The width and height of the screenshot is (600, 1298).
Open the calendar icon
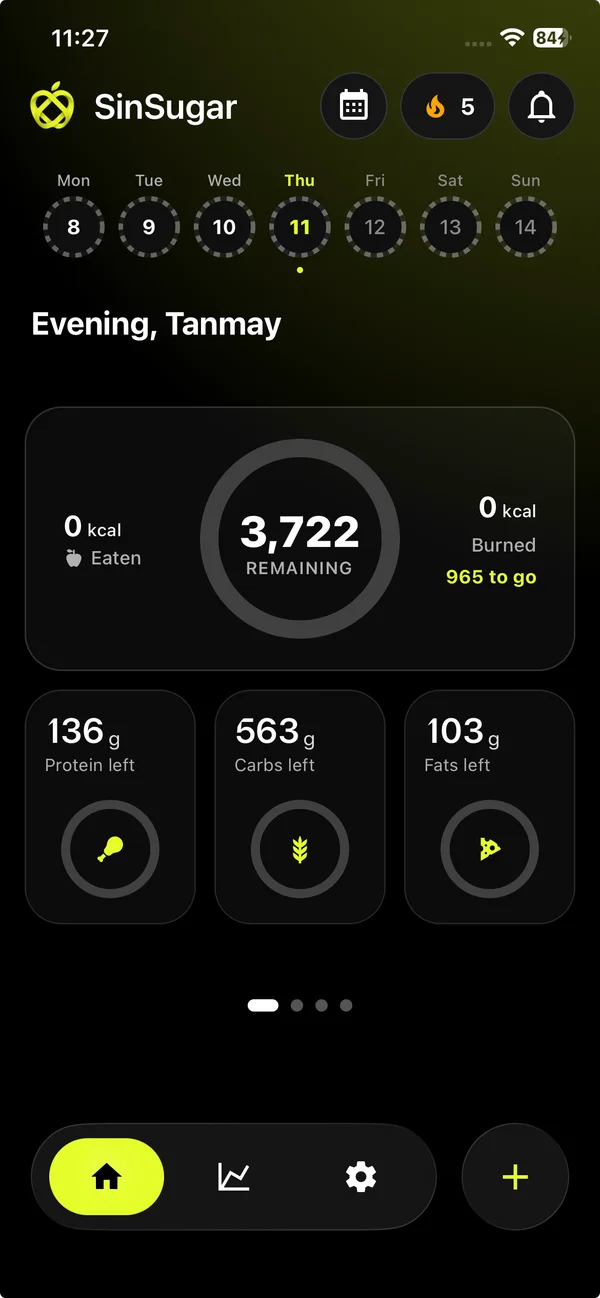tap(354, 106)
